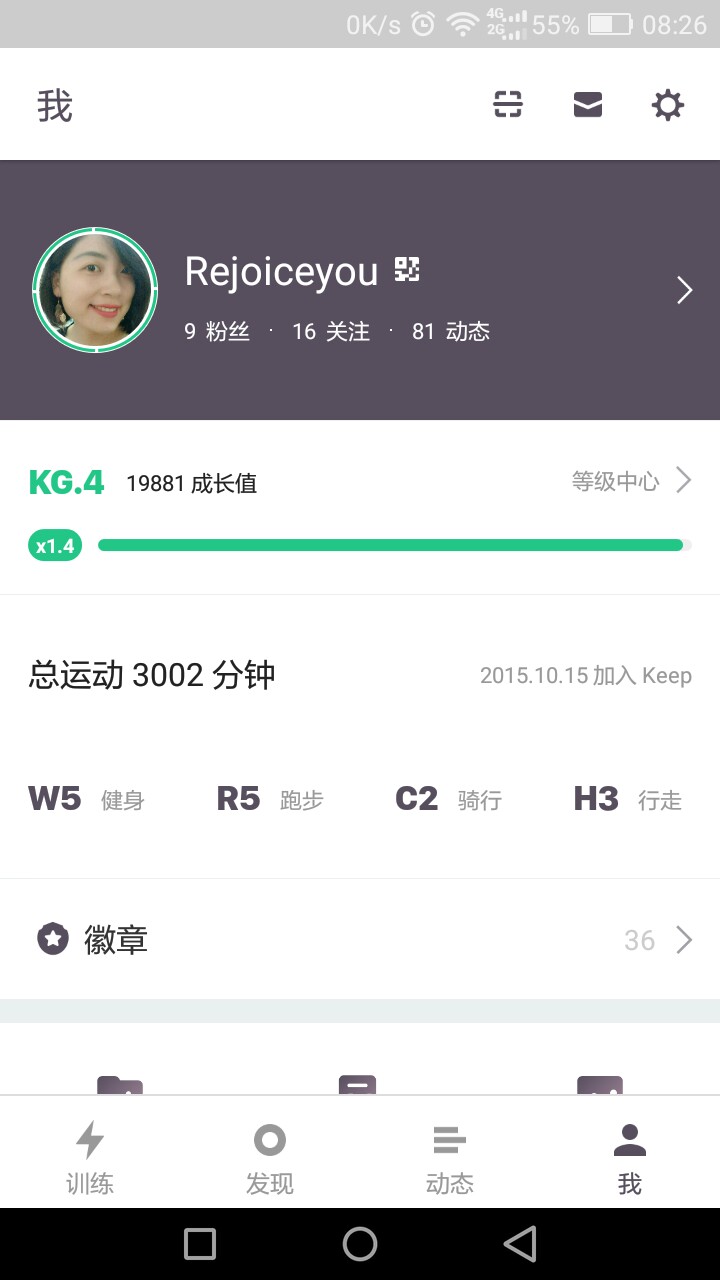The image size is (720, 1280).
Task: View the 81 动态 posts
Action: 451,331
